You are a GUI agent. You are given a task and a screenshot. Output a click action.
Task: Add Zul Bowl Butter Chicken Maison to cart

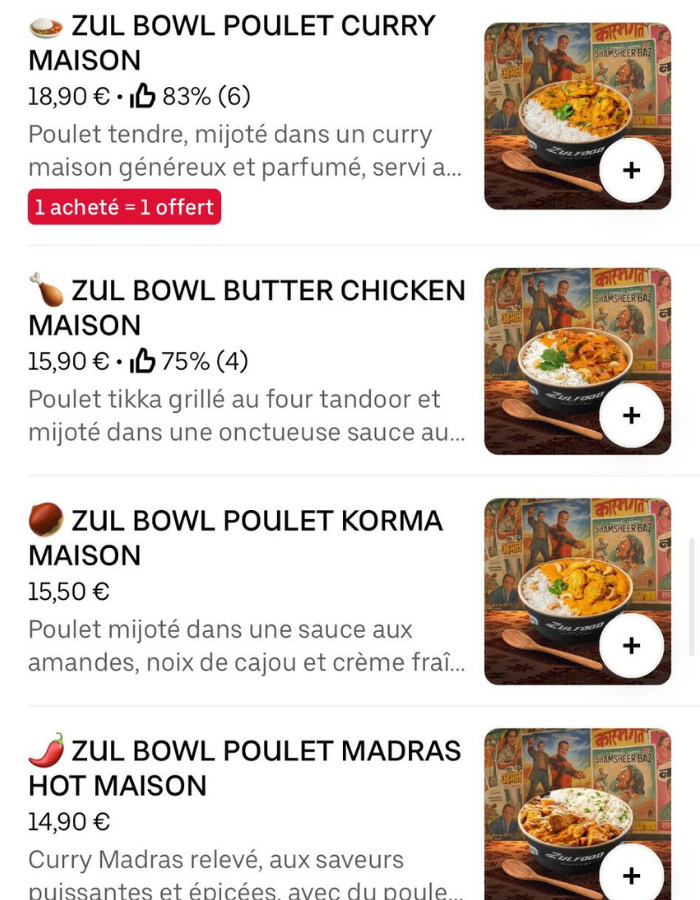(x=631, y=415)
